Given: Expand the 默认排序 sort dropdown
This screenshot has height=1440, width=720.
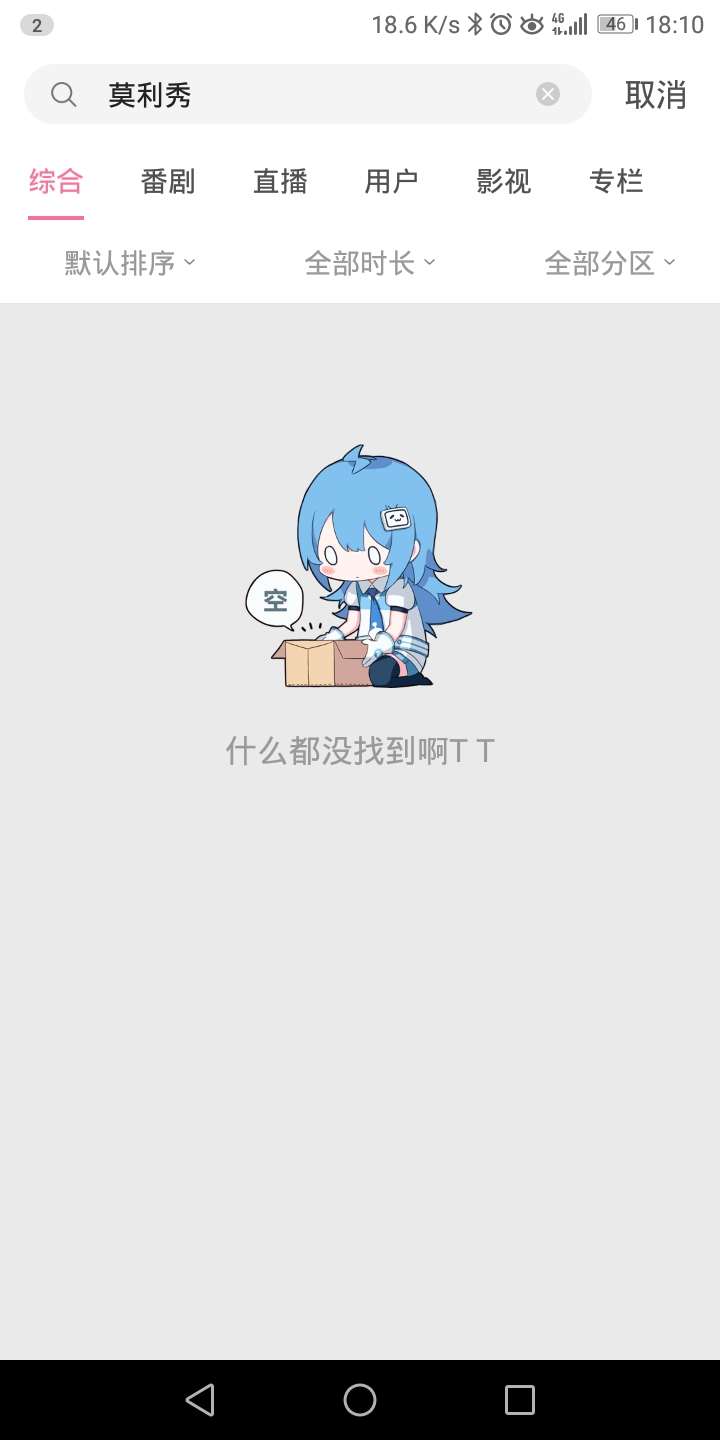Looking at the screenshot, I should [x=130, y=263].
